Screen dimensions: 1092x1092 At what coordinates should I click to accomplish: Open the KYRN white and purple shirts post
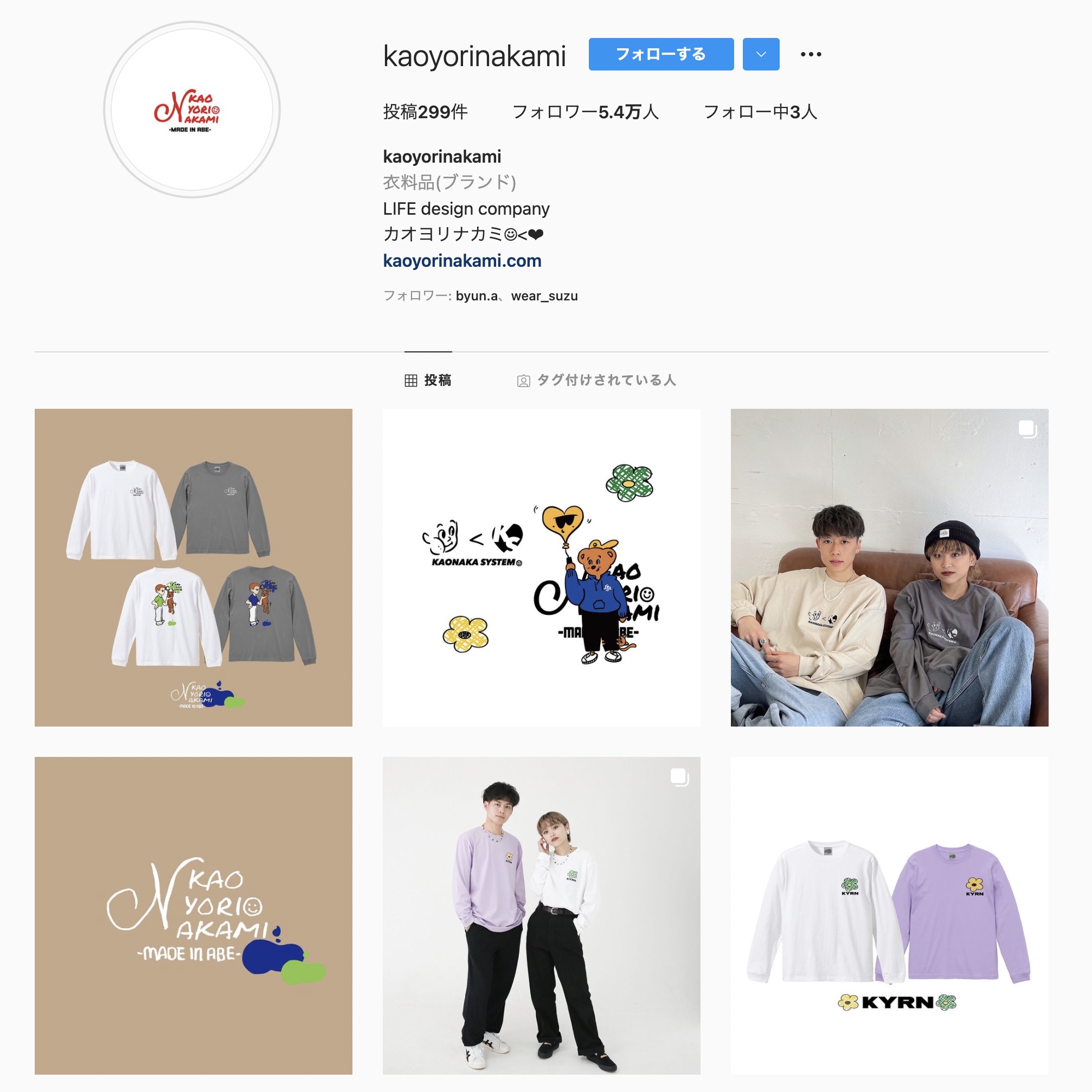pos(889,915)
